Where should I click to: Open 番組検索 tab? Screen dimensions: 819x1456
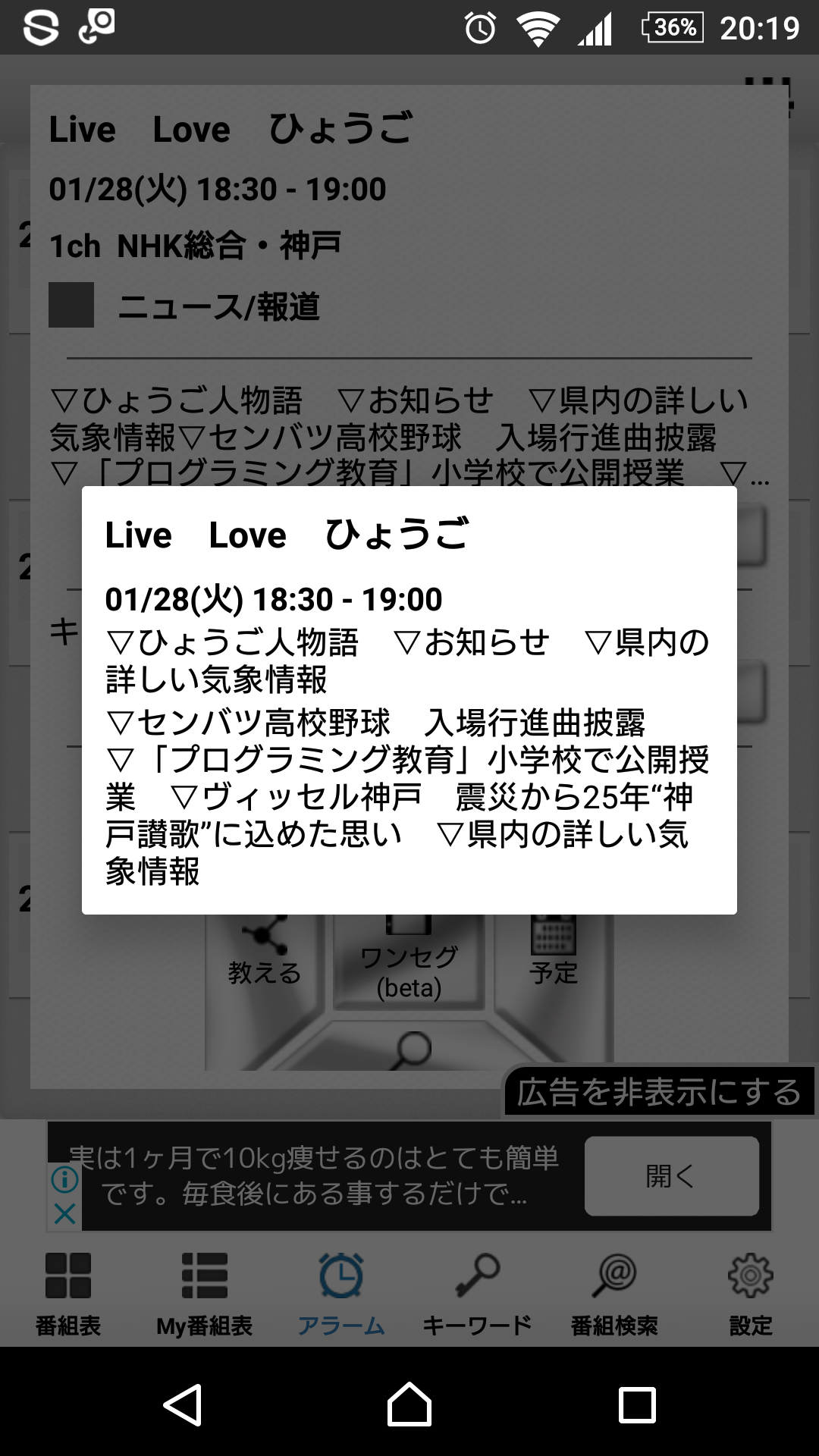click(x=614, y=1294)
